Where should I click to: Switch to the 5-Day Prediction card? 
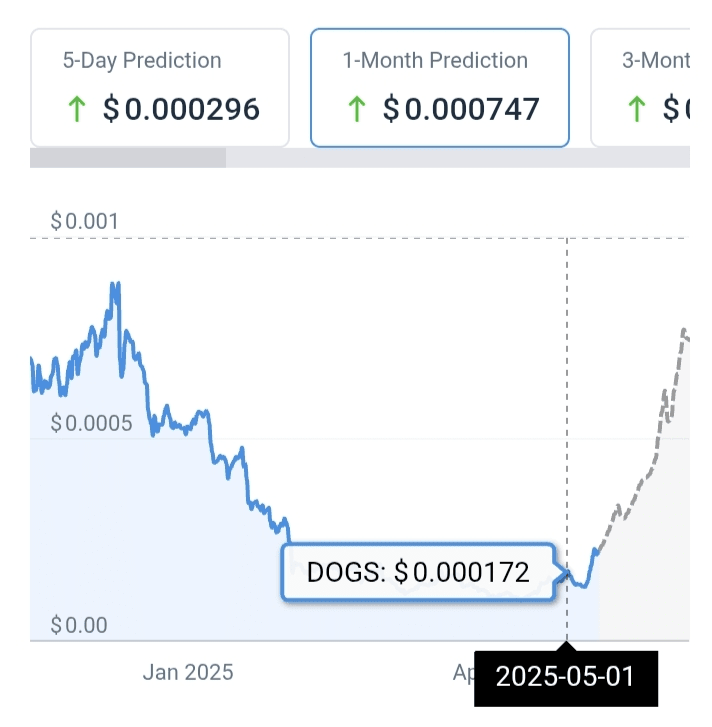click(x=160, y=87)
